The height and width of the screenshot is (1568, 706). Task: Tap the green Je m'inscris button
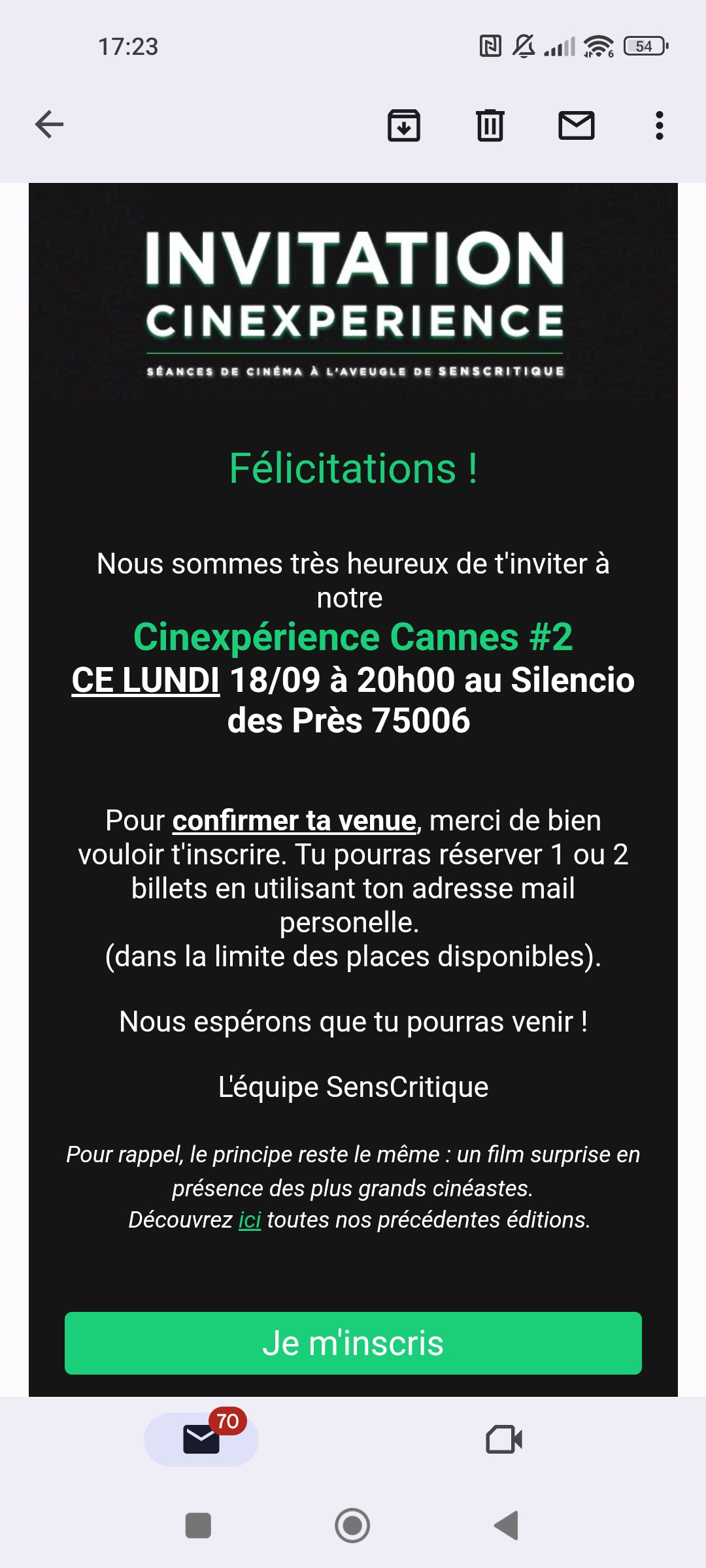coord(353,1343)
